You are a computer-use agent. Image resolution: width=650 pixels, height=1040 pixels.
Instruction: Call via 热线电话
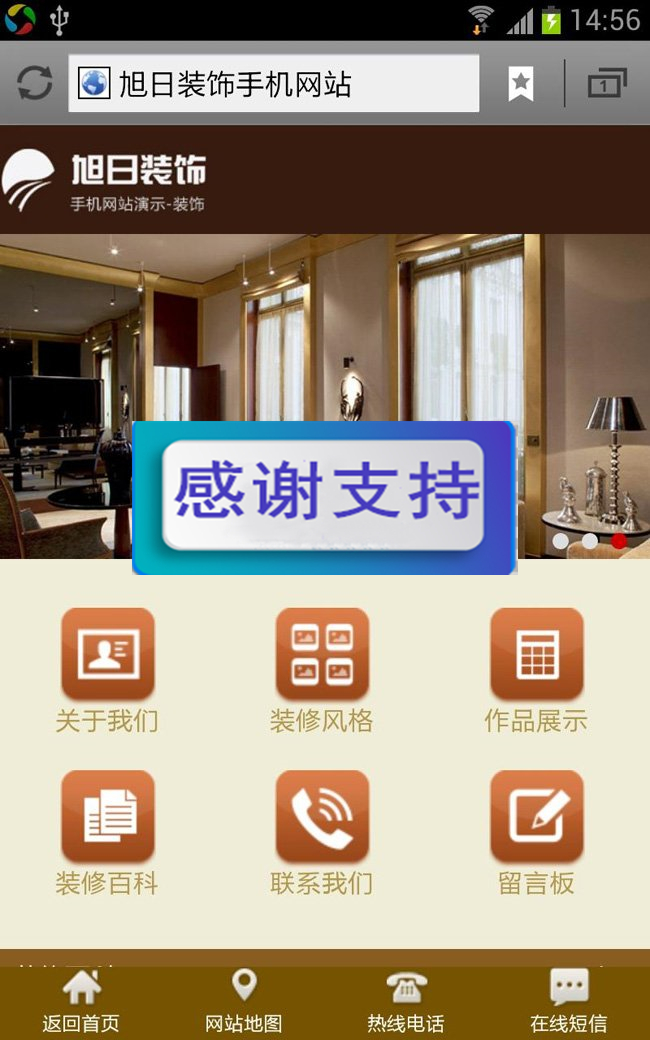coord(406,1002)
